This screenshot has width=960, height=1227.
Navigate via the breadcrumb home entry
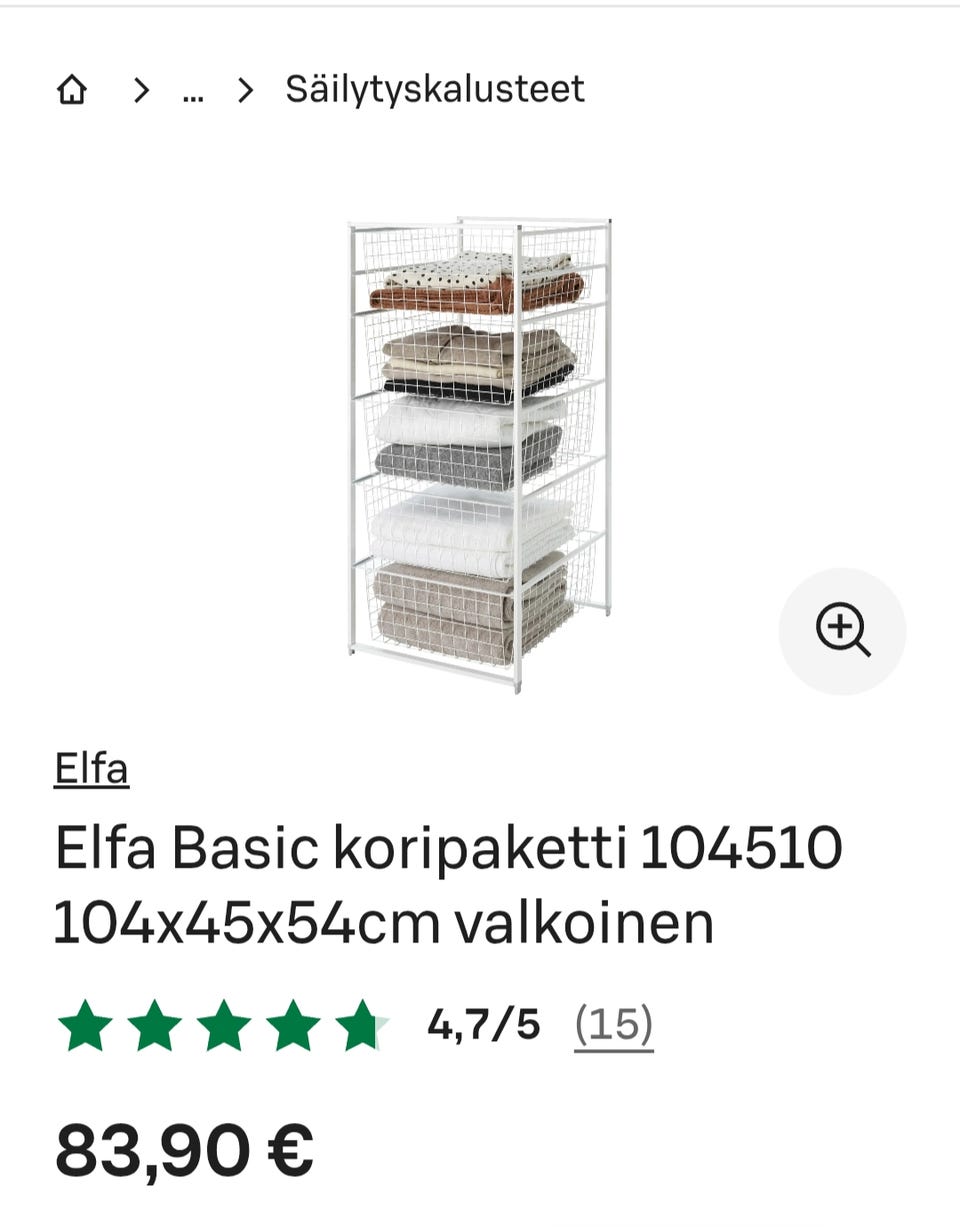pyautogui.click(x=73, y=89)
